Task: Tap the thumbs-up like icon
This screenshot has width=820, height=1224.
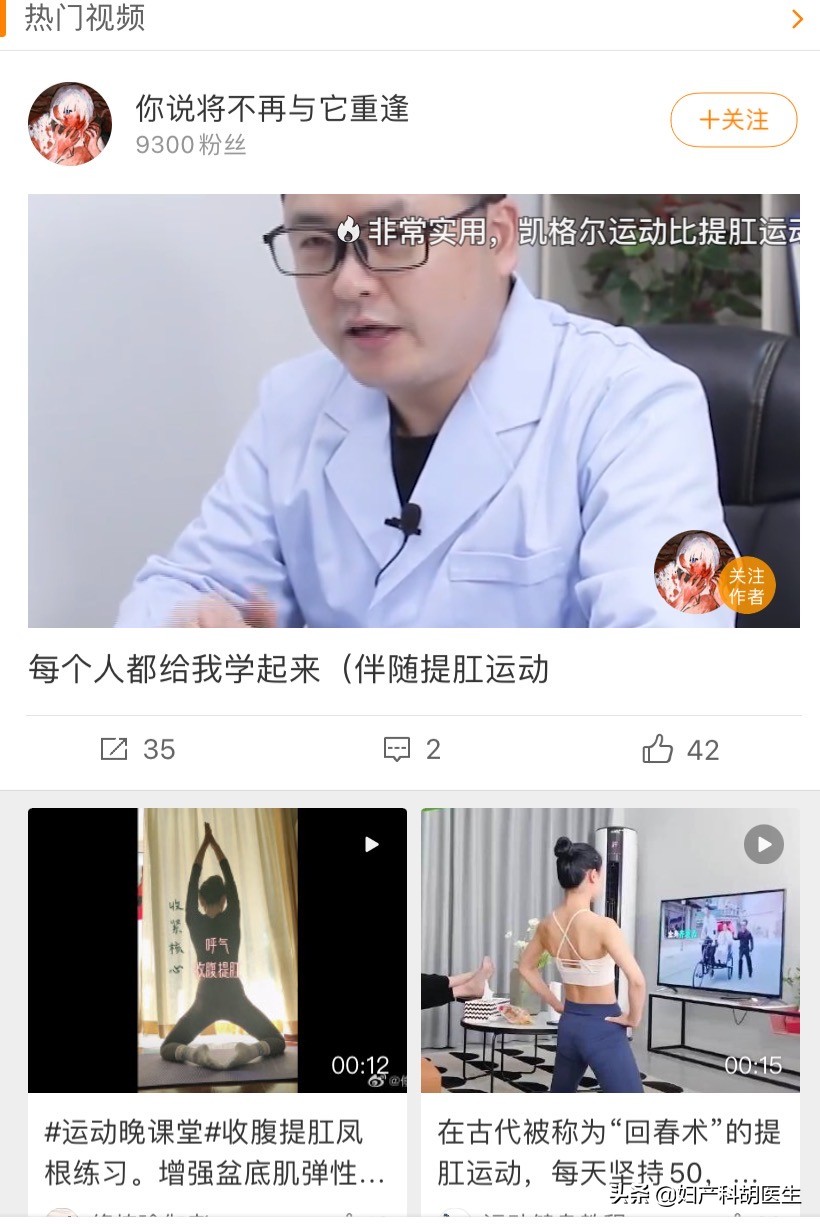Action: pos(660,748)
